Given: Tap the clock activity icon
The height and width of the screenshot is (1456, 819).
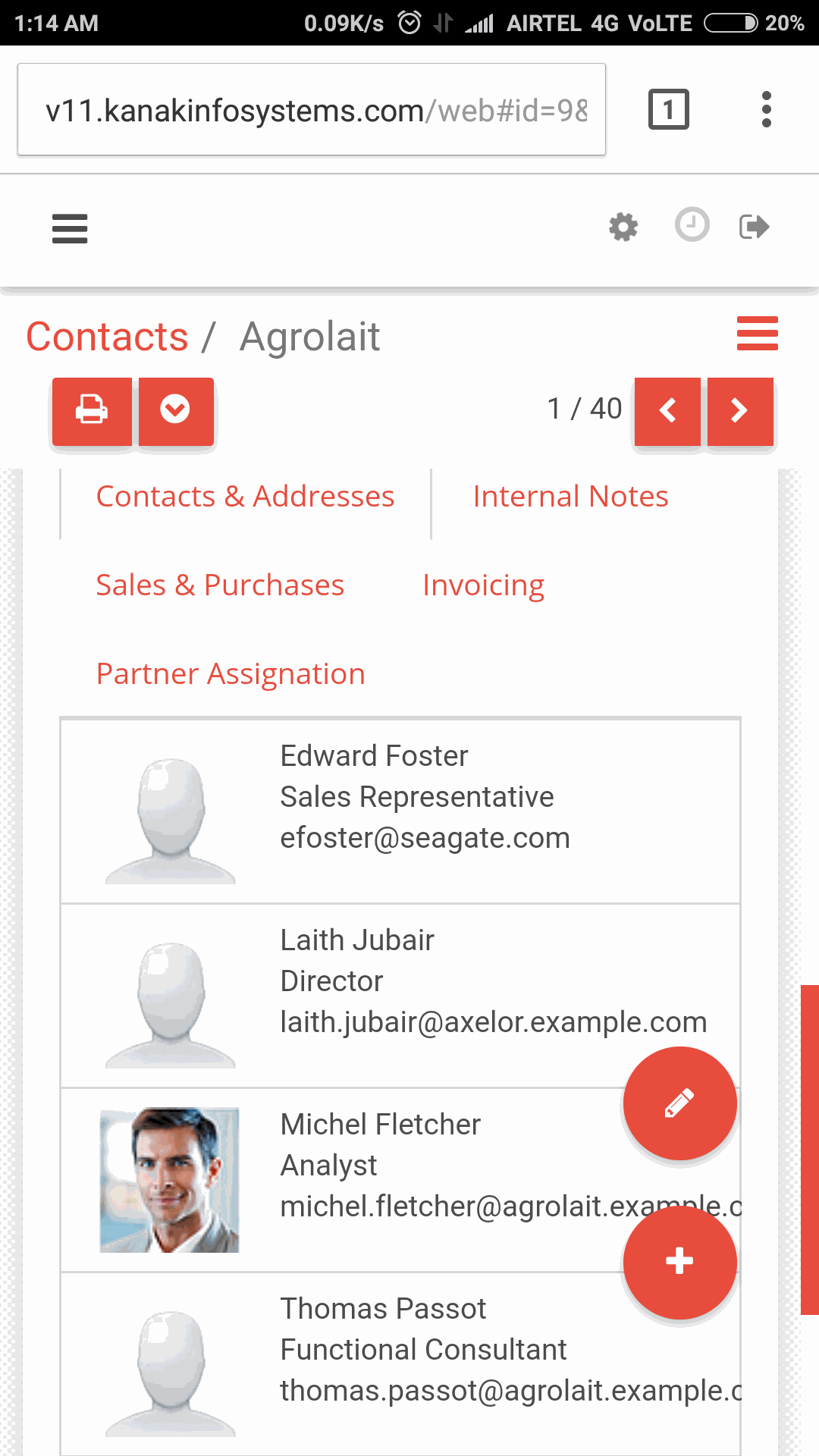Looking at the screenshot, I should pyautogui.click(x=692, y=225).
